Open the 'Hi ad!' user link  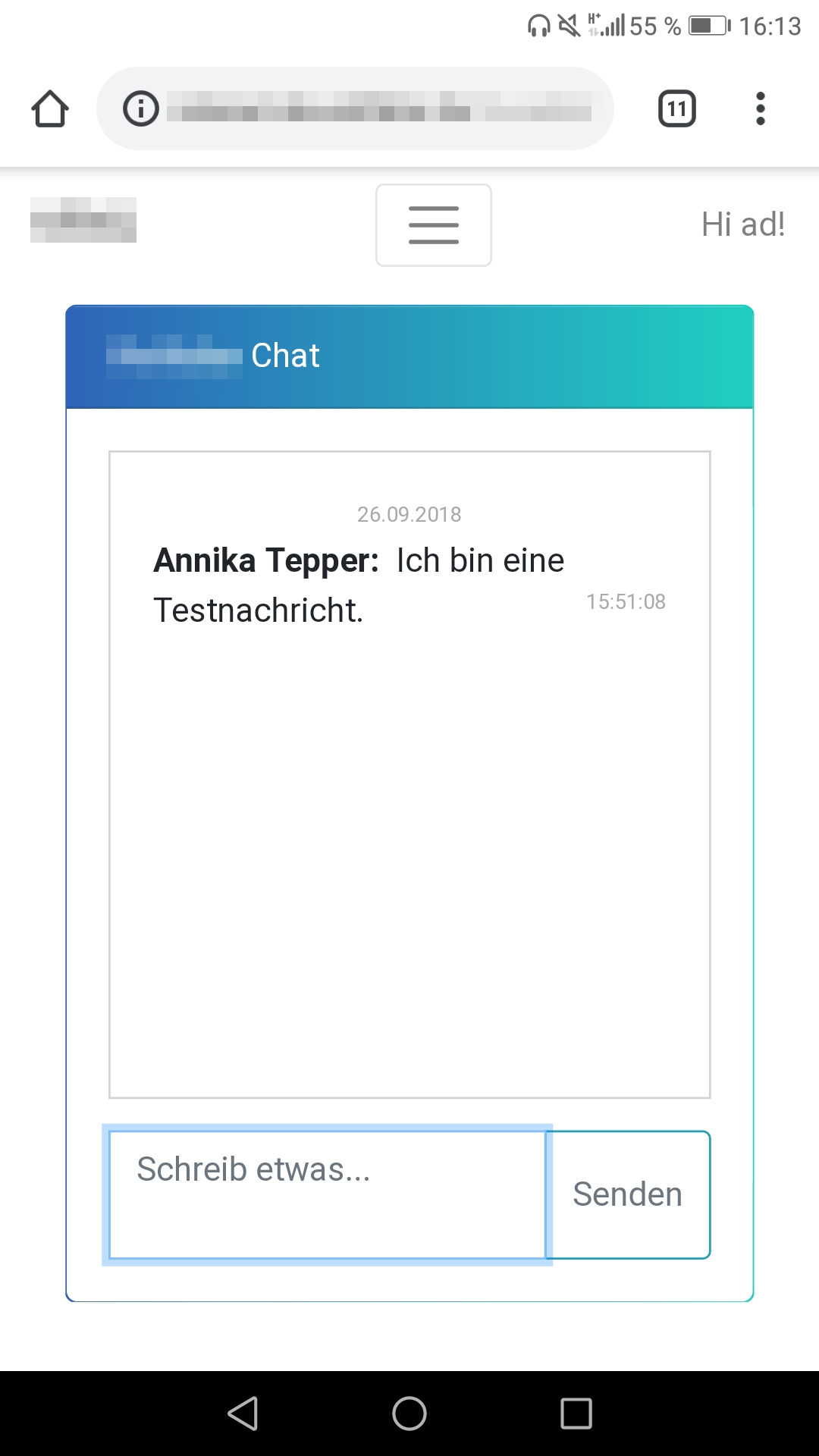pos(743,224)
